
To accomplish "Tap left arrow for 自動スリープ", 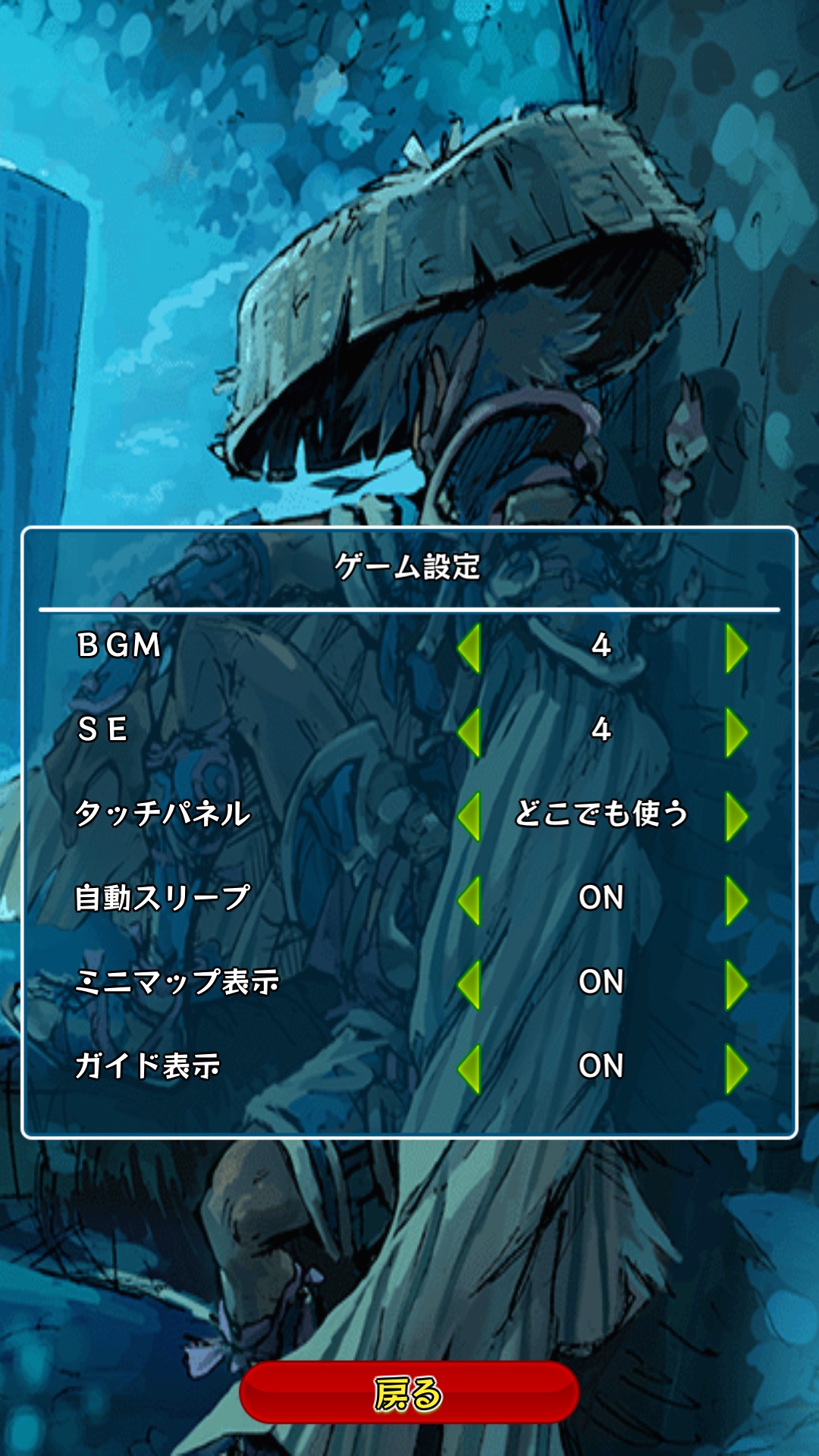I will click(x=469, y=901).
